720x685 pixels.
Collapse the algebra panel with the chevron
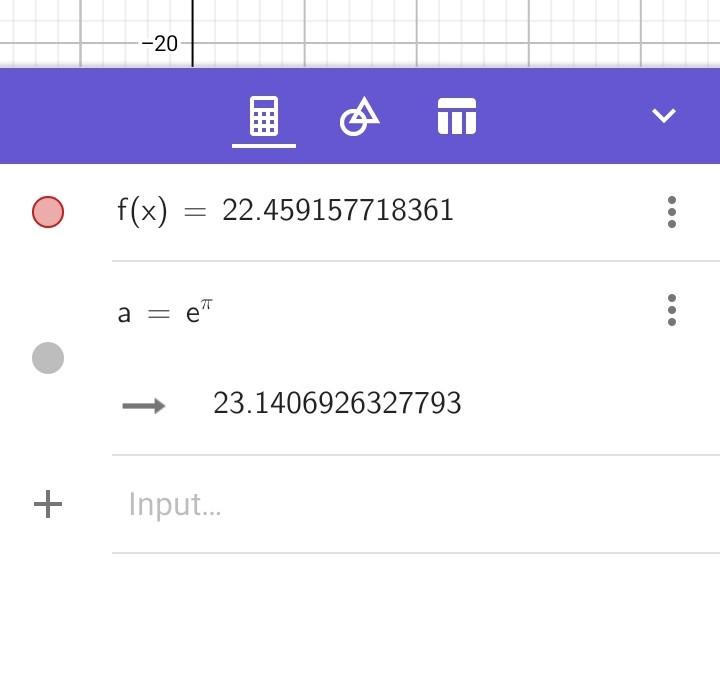pyautogui.click(x=663, y=116)
